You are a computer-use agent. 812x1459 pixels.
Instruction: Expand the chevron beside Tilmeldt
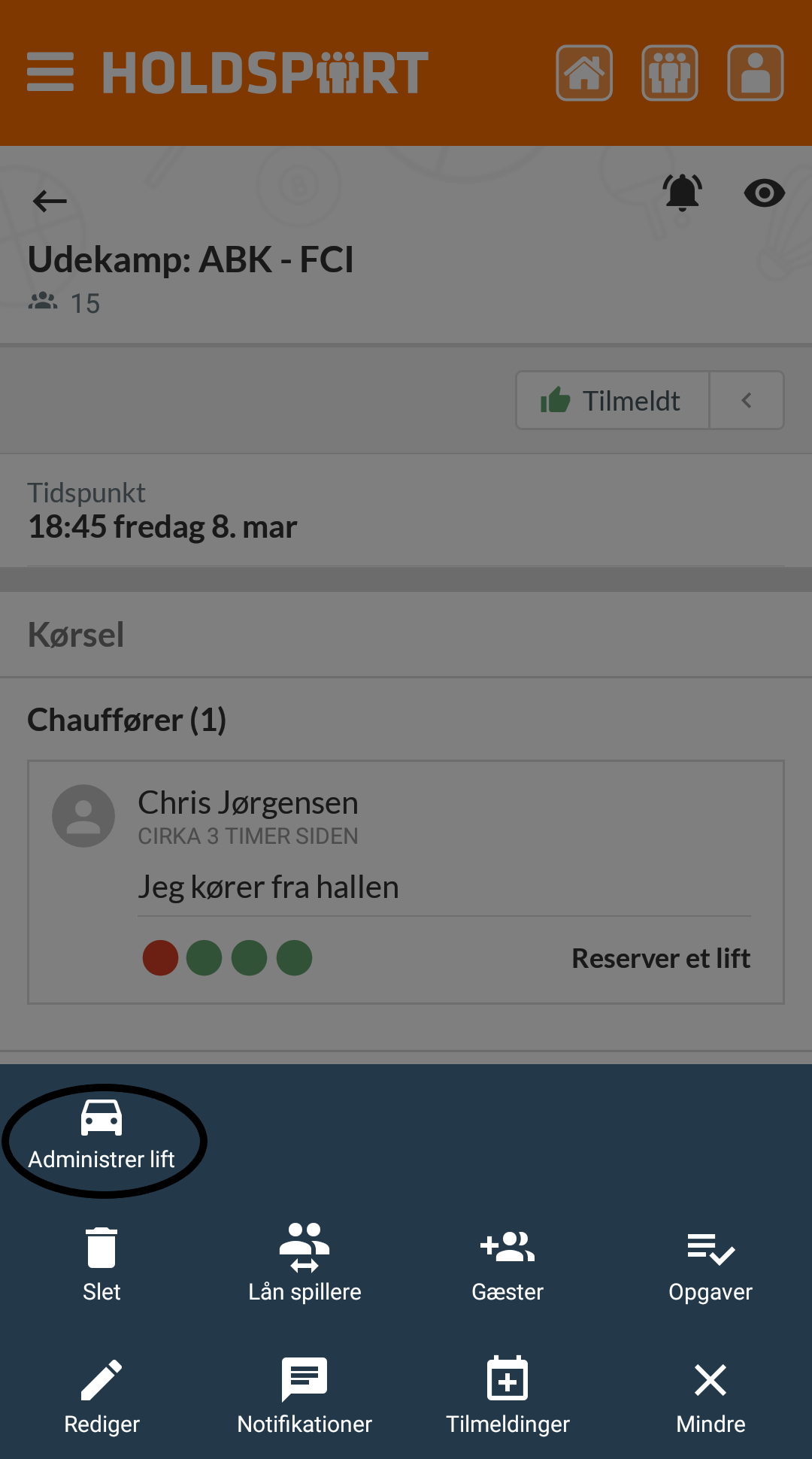(747, 400)
